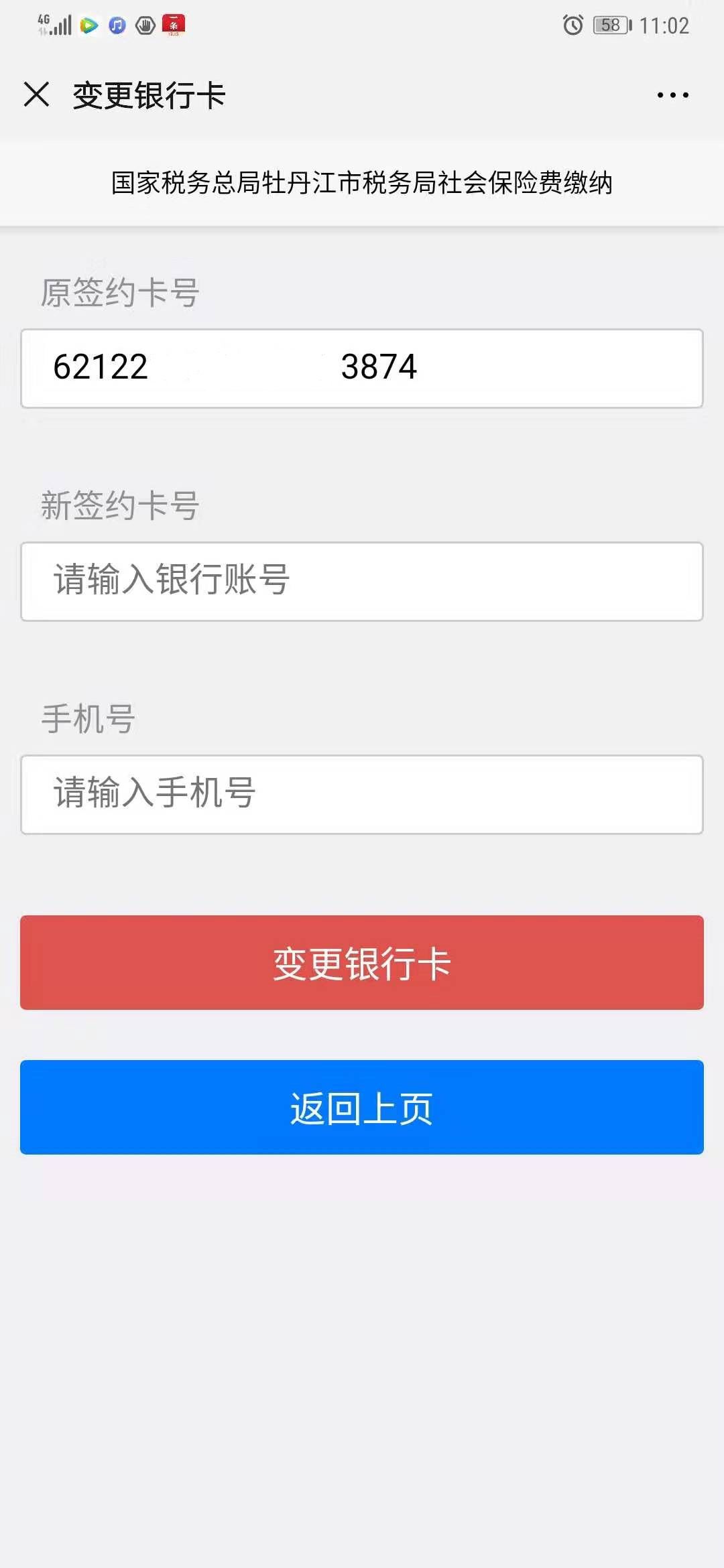The width and height of the screenshot is (724, 1568).
Task: Tap the 原签约卡号 card number field
Action: 362,368
